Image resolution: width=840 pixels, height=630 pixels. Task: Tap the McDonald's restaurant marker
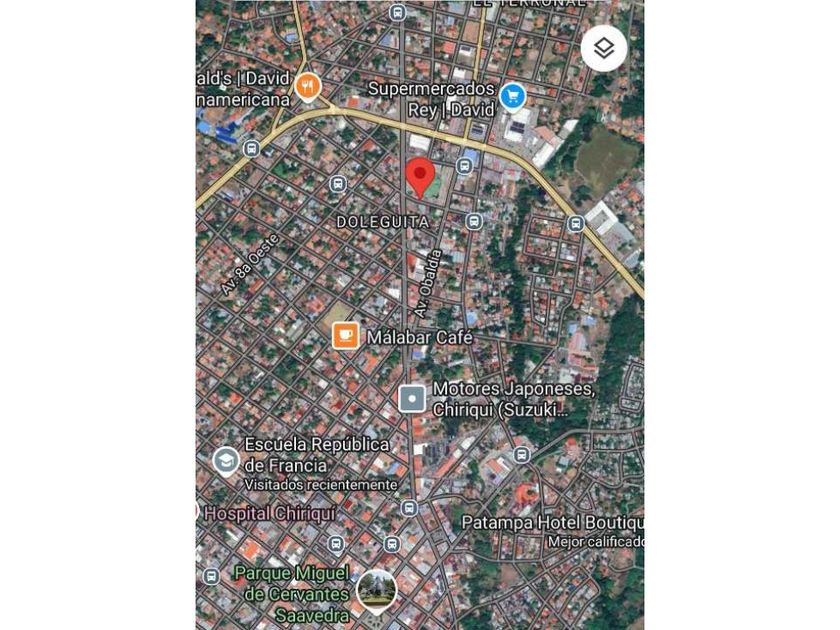(x=308, y=86)
